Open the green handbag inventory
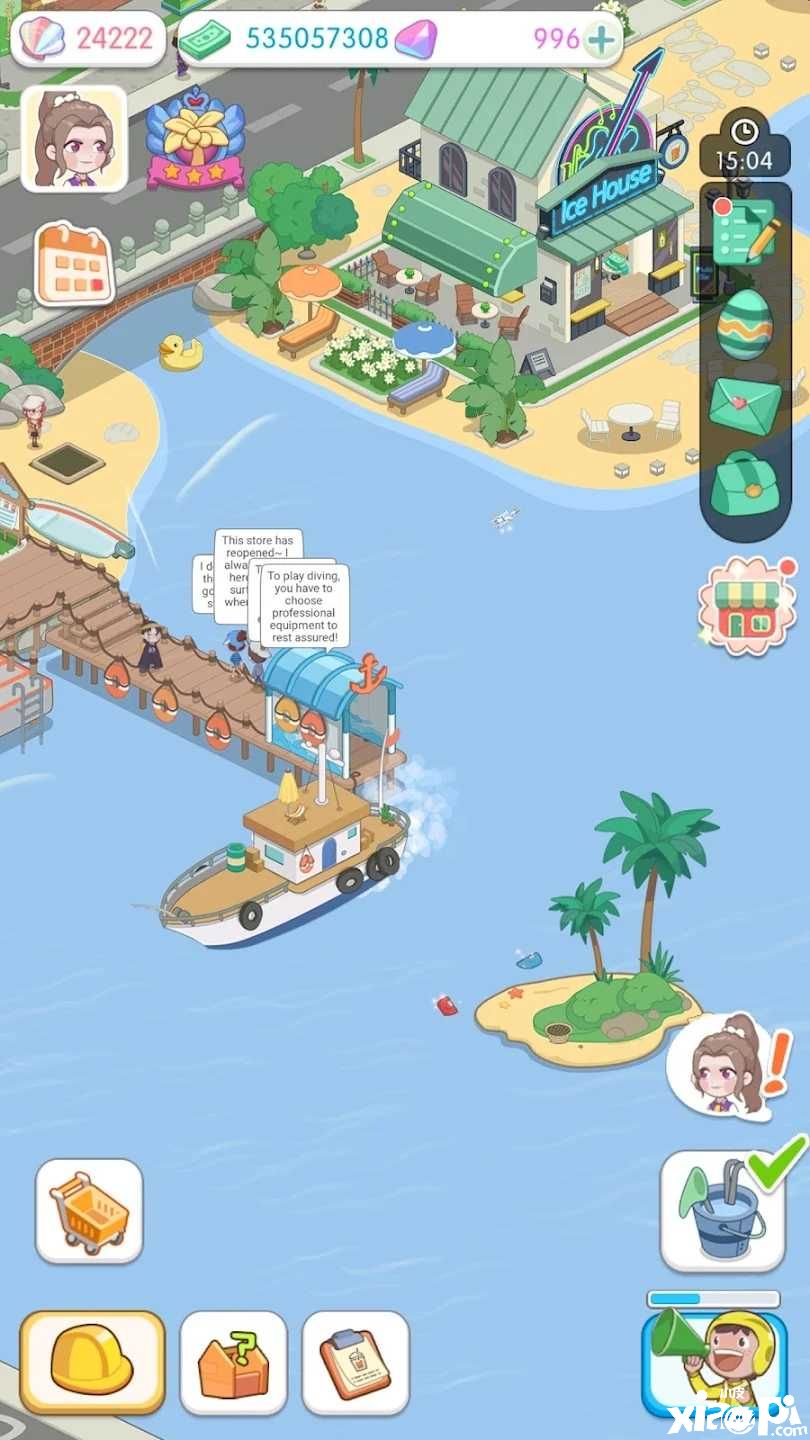 pyautogui.click(x=745, y=483)
